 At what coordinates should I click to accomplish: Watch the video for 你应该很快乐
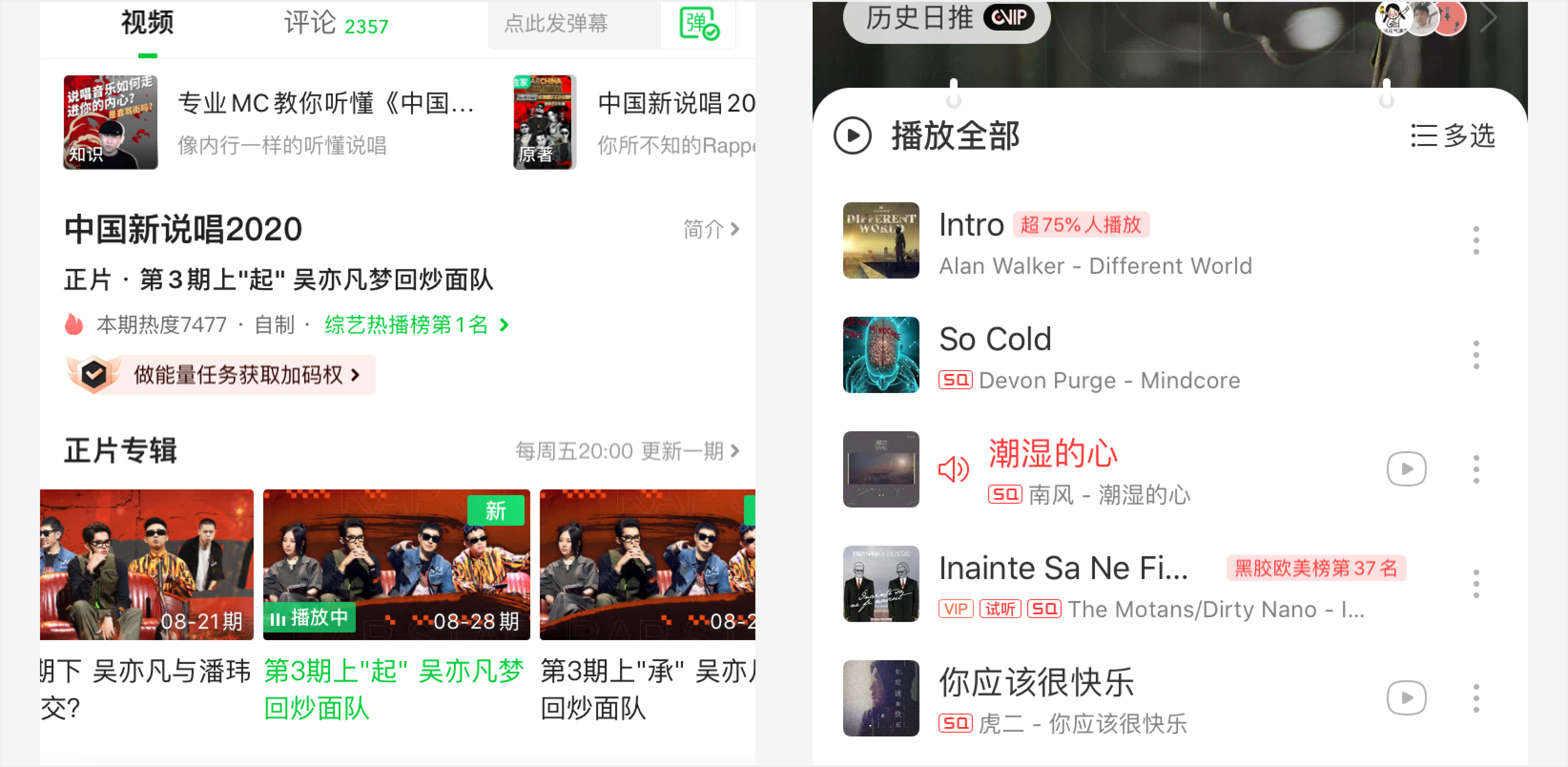pyautogui.click(x=1406, y=698)
